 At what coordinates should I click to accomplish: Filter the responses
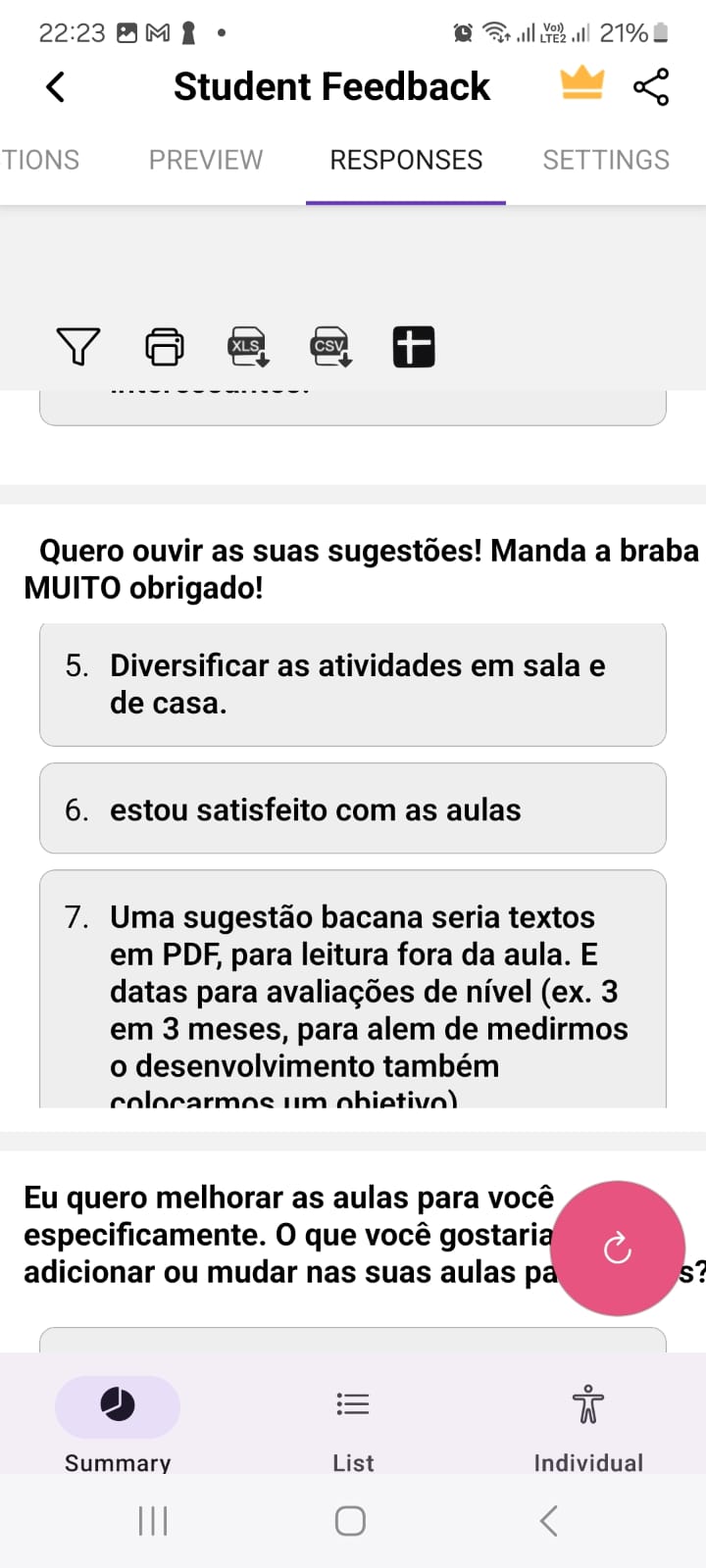78,347
